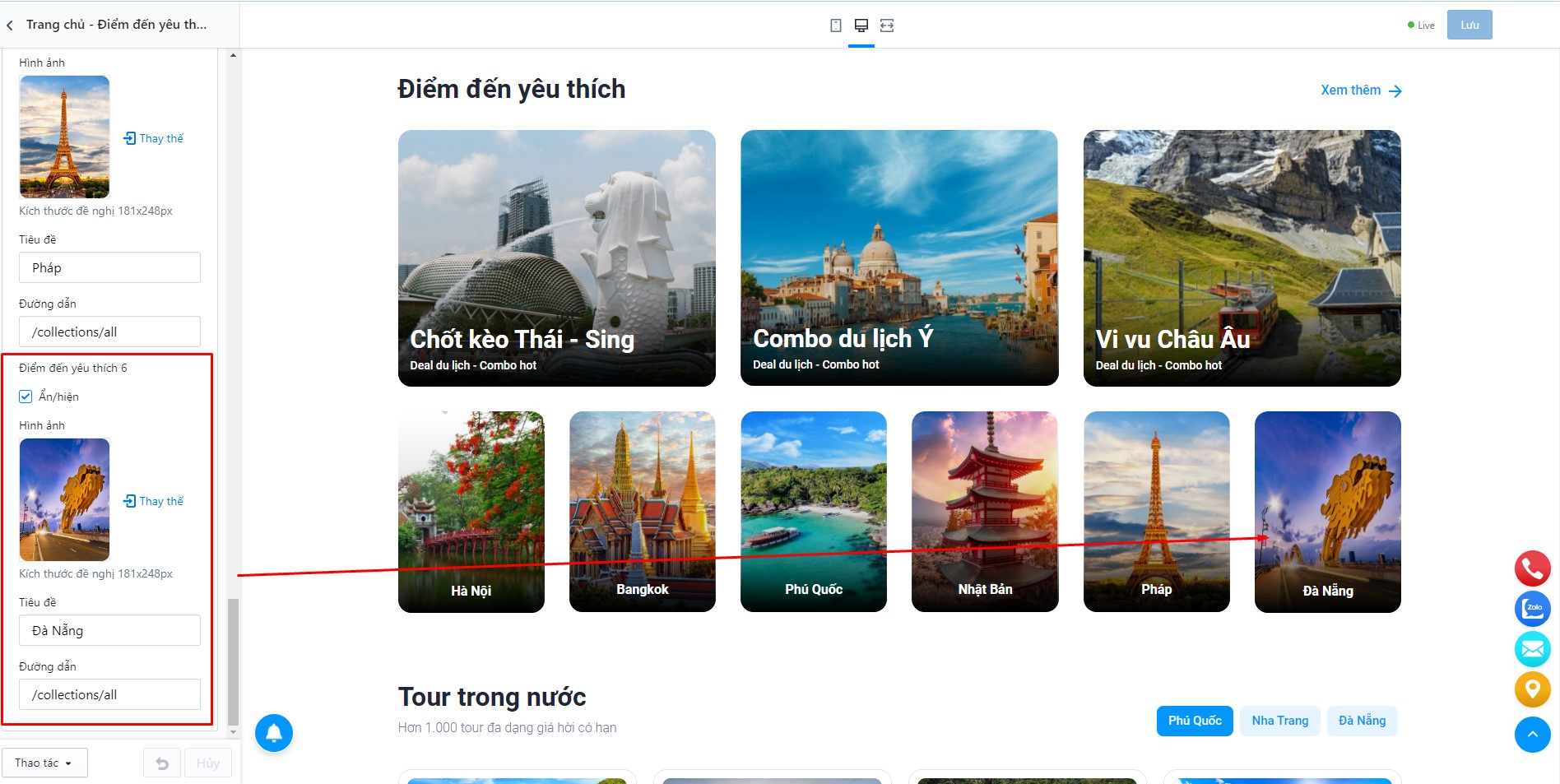The image size is (1560, 784).
Task: Replace the Eiffel tower image via Thay thế
Action: click(154, 138)
